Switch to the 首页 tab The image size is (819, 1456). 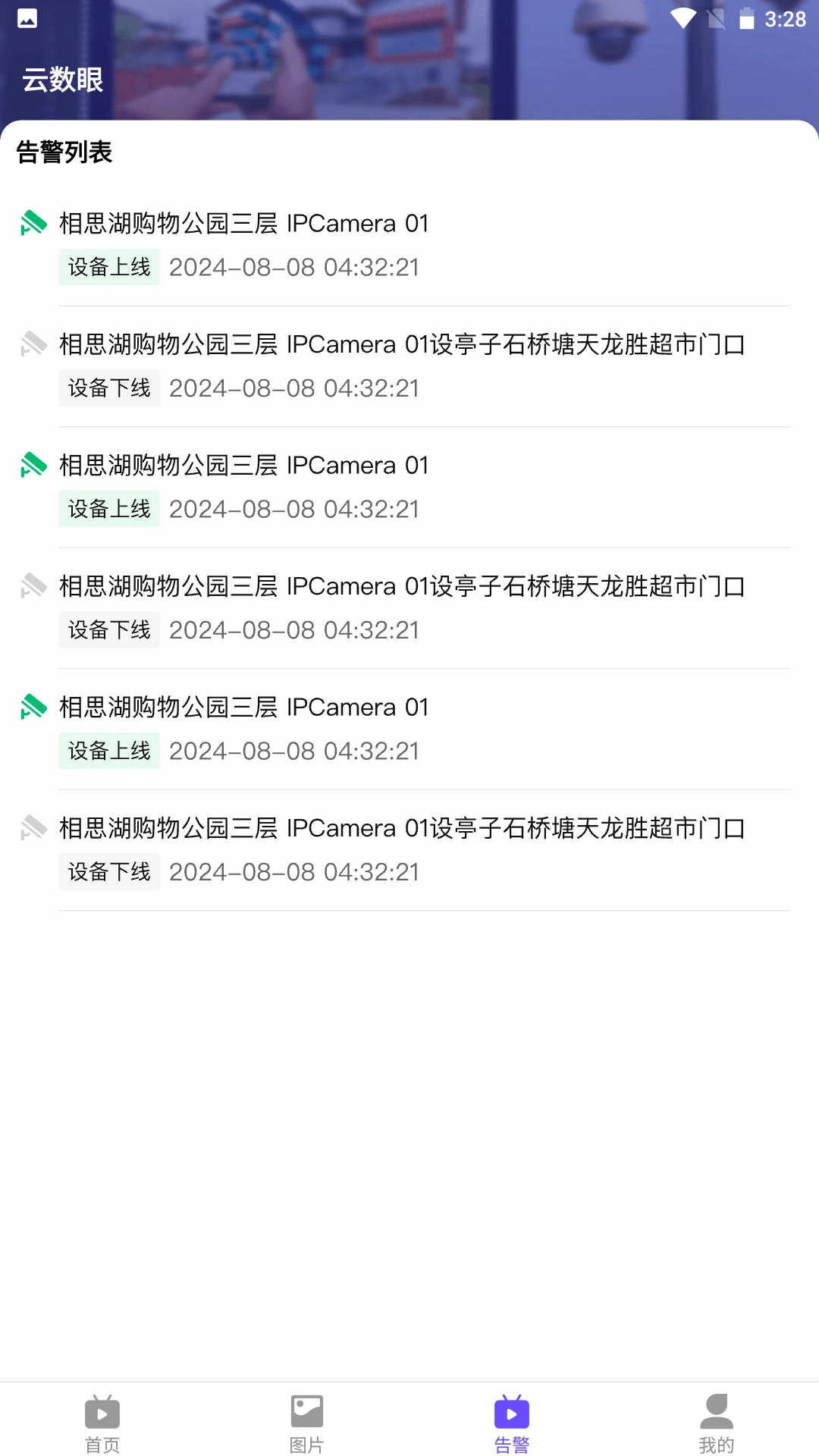tap(102, 1423)
